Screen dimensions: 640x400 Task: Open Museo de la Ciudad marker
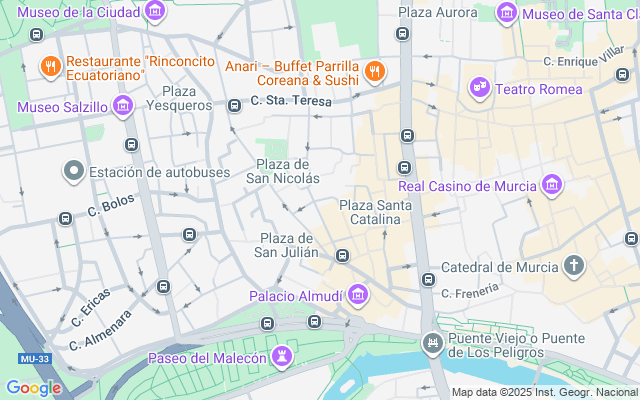point(155,12)
